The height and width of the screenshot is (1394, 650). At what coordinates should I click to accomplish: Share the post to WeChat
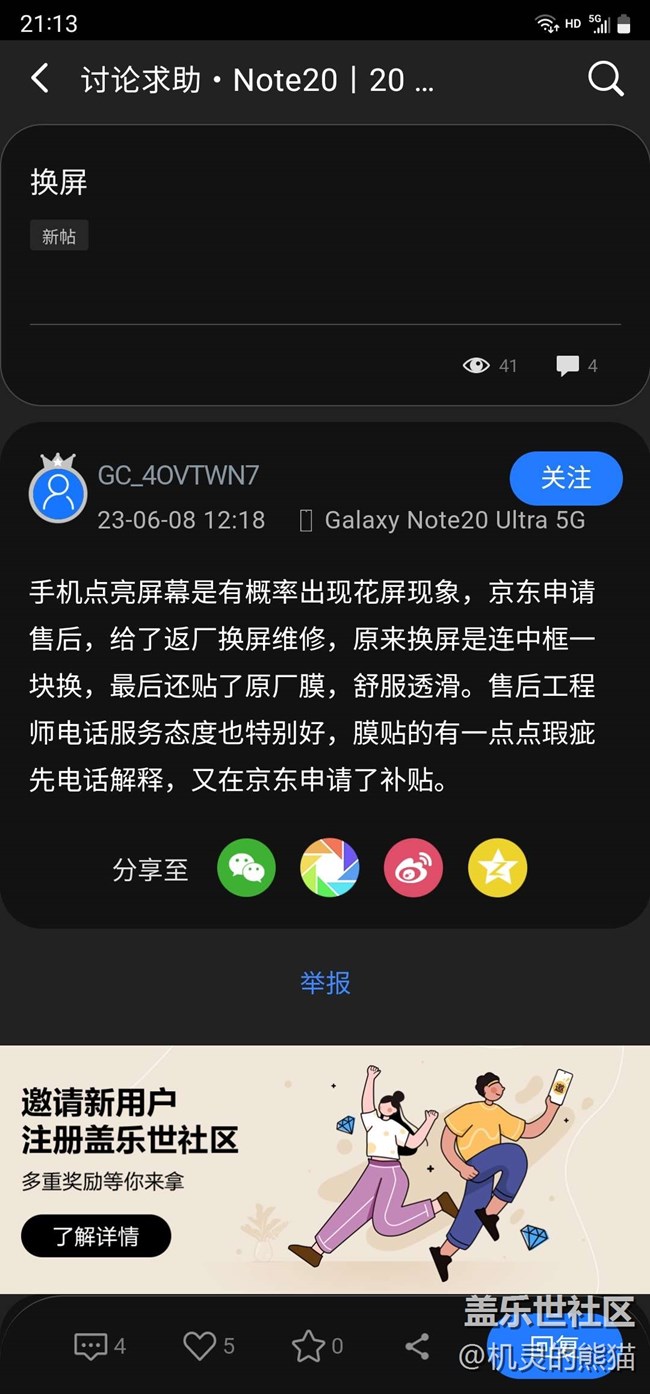[246, 868]
